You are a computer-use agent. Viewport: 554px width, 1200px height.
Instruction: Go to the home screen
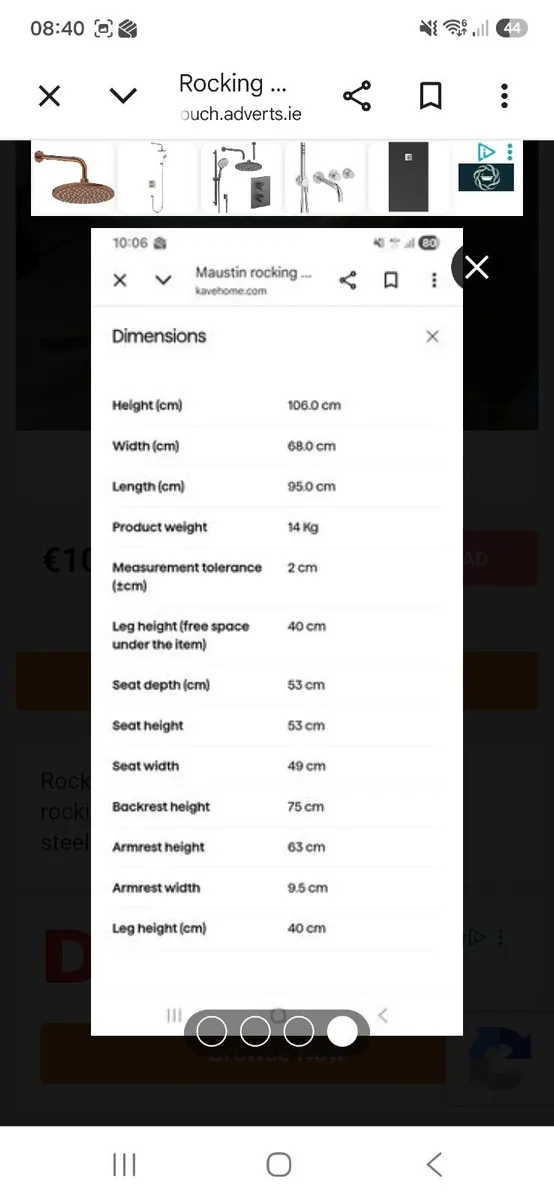[279, 1164]
